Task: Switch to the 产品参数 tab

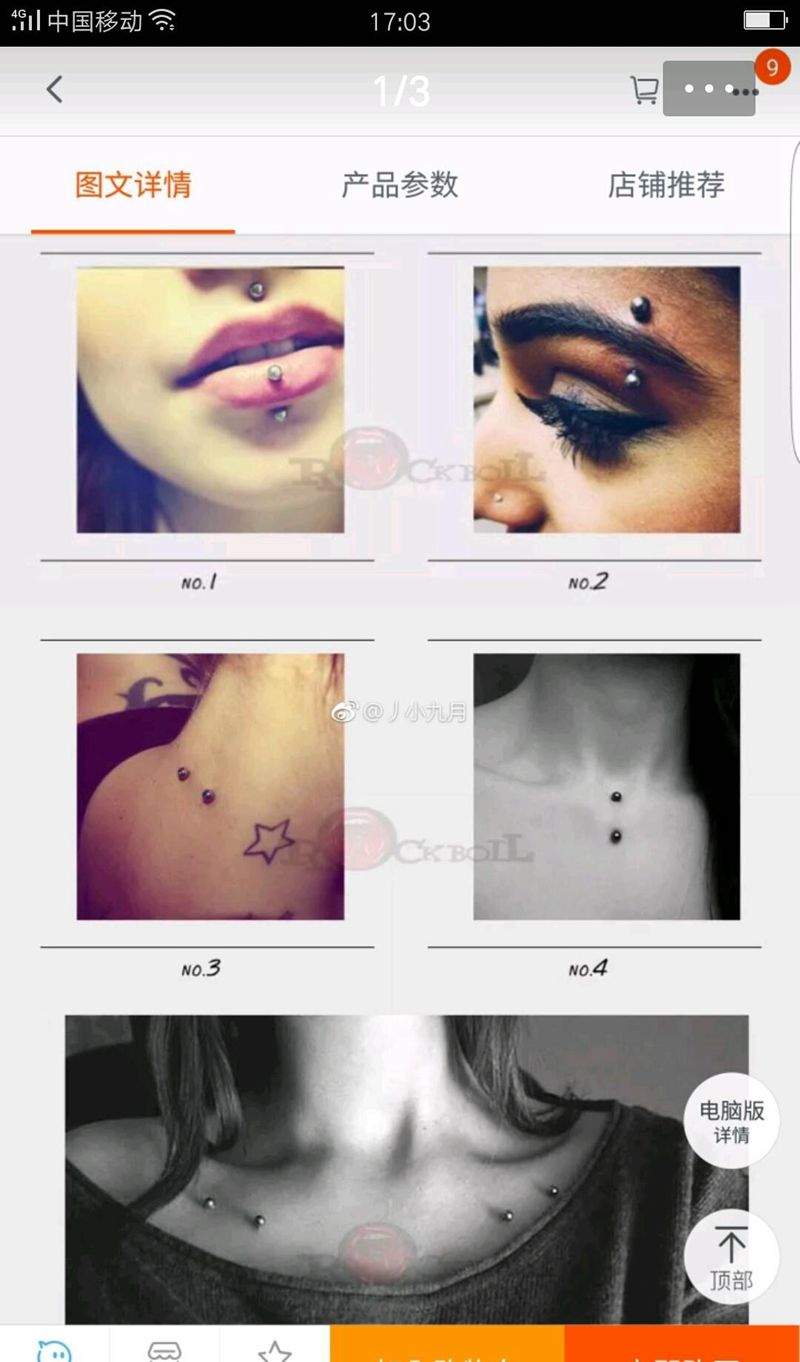Action: pyautogui.click(x=400, y=185)
